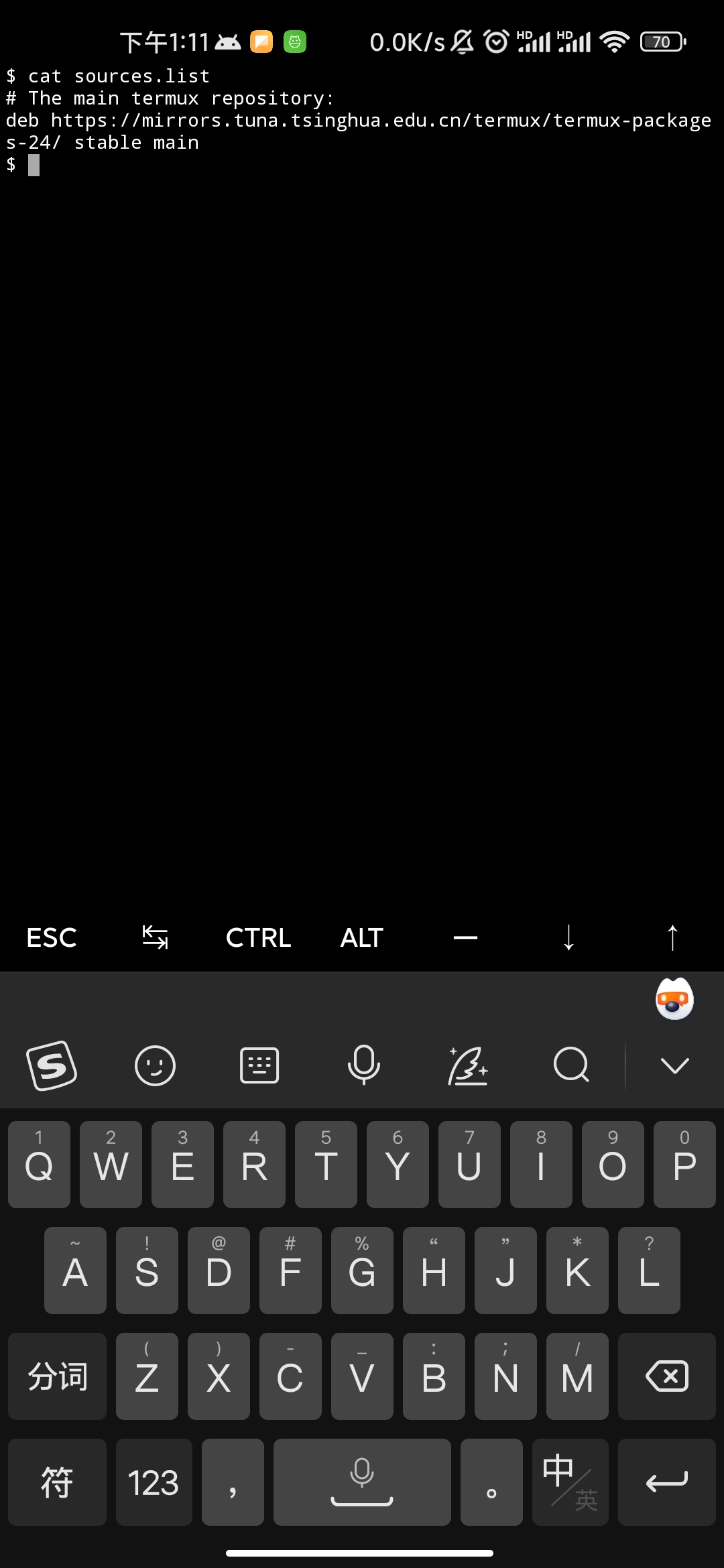The image size is (724, 1568).
Task: Tap the orange mascot assistant icon
Action: tap(674, 998)
